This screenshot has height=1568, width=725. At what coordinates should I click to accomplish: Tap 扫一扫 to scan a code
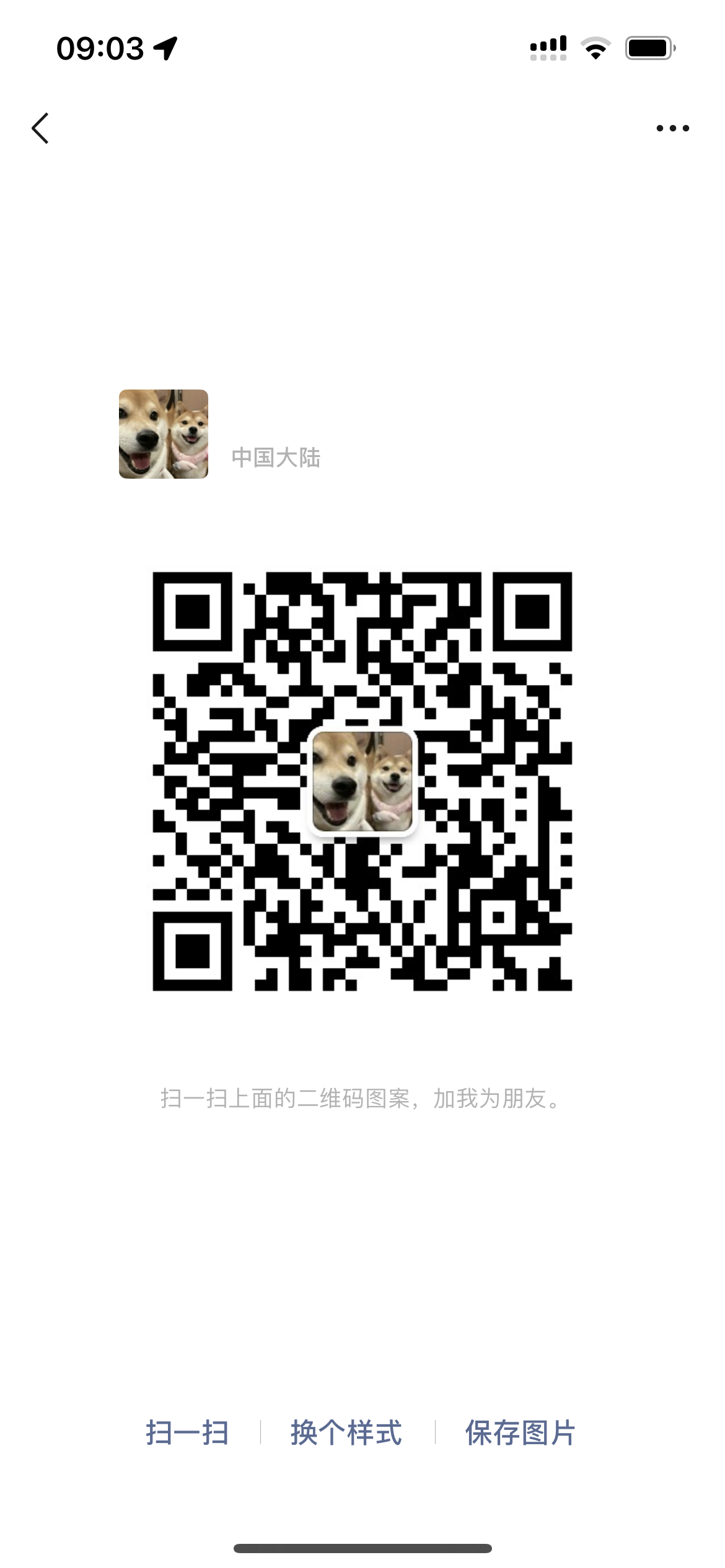point(187,1432)
